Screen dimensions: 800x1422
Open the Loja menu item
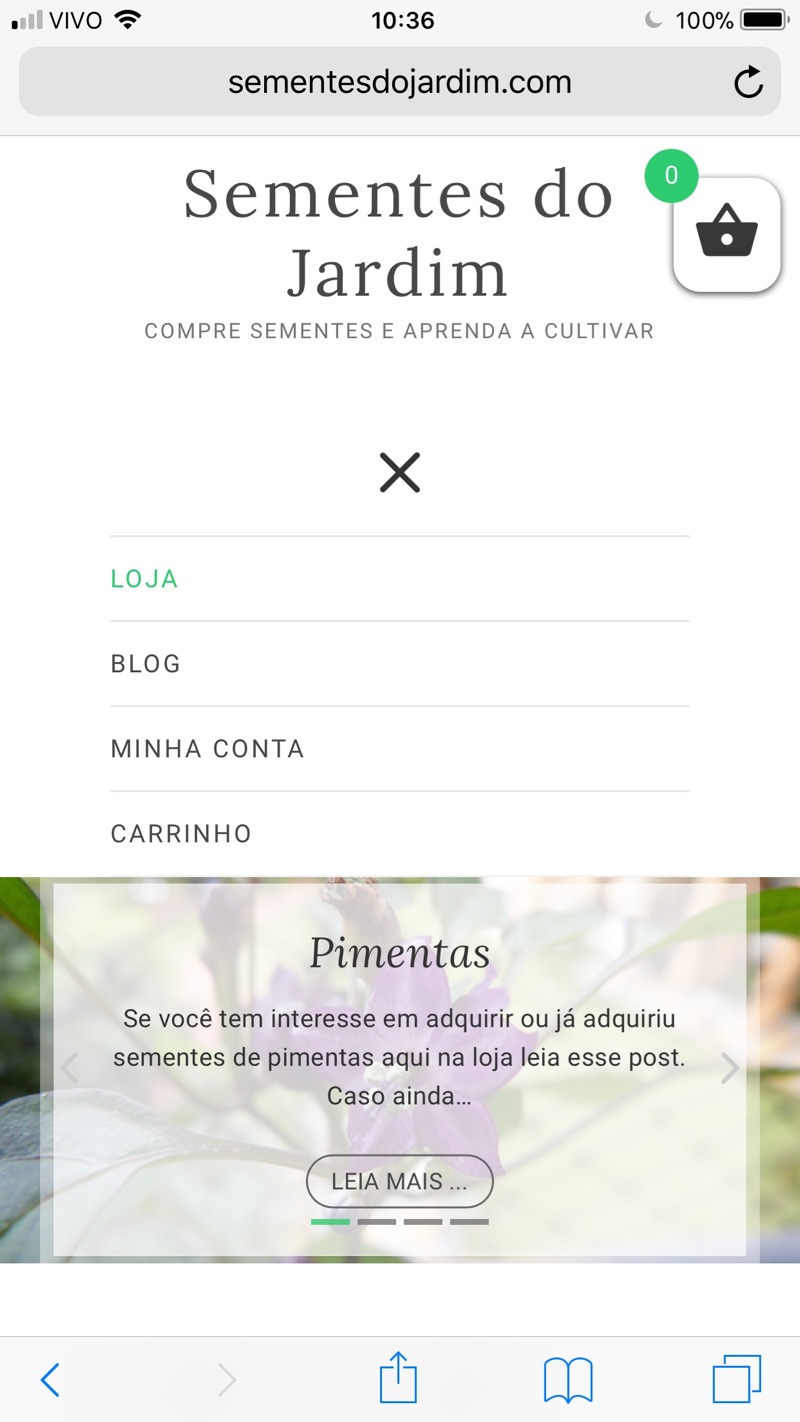click(145, 579)
